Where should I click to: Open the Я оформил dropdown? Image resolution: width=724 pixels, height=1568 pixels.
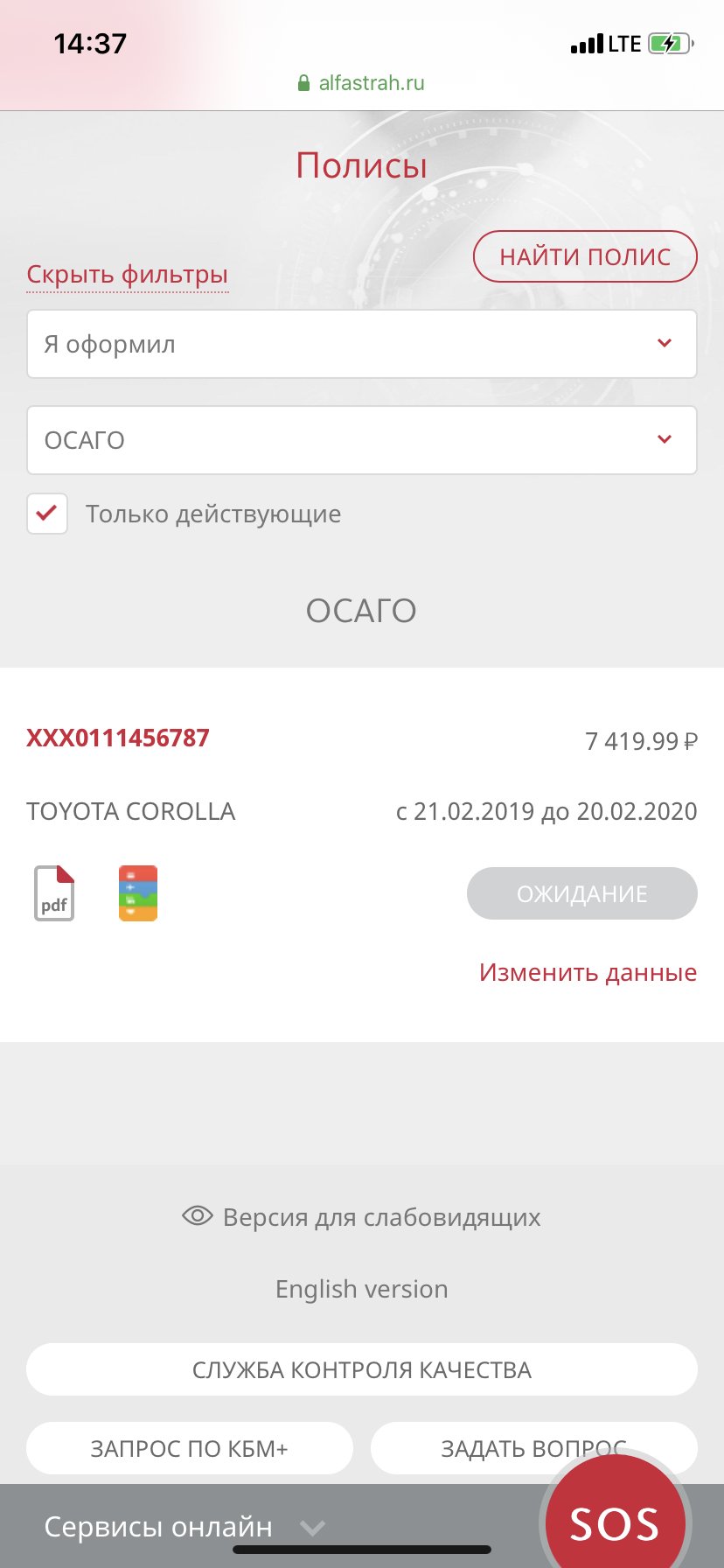(362, 344)
